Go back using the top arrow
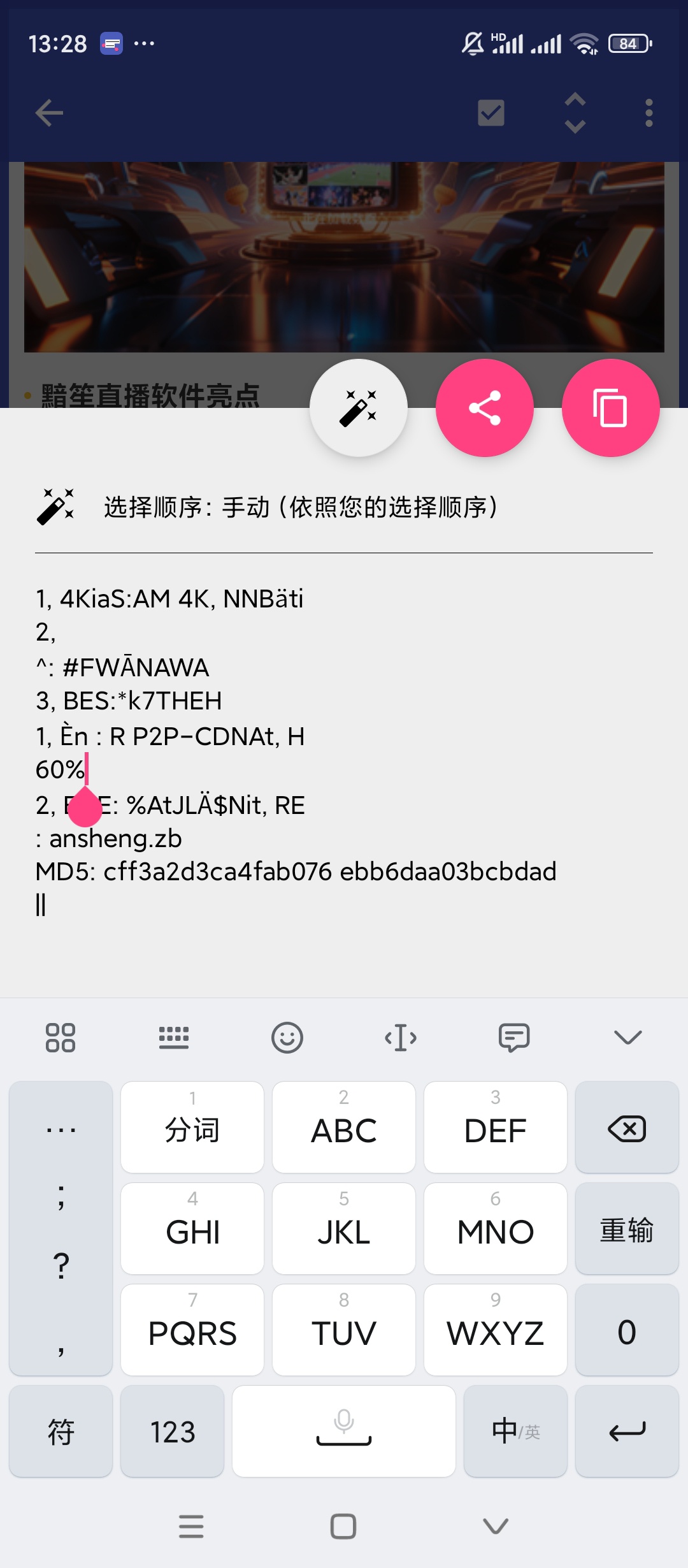 point(49,113)
